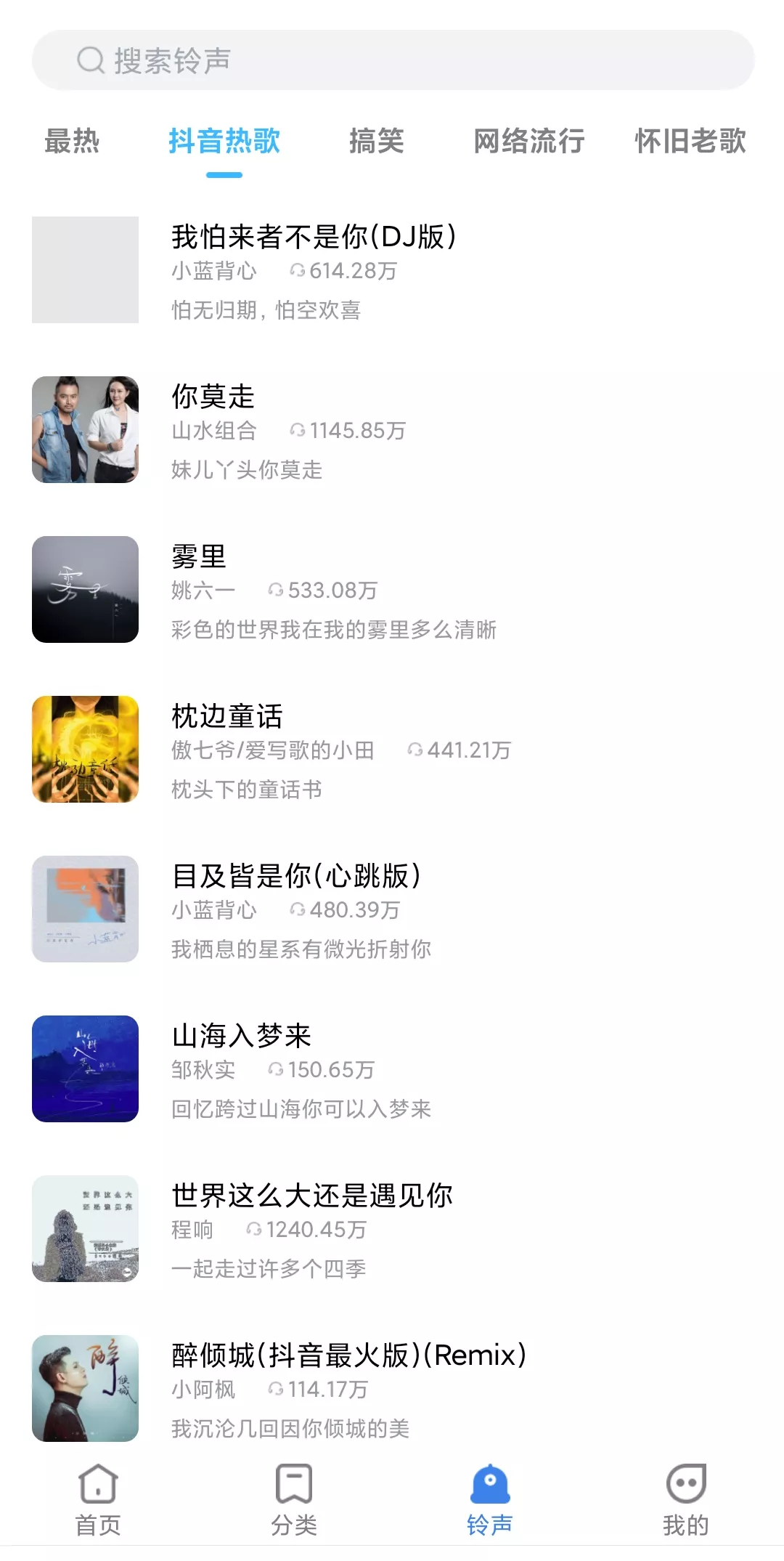Switch to the 怀旧老歌 tab

point(690,142)
